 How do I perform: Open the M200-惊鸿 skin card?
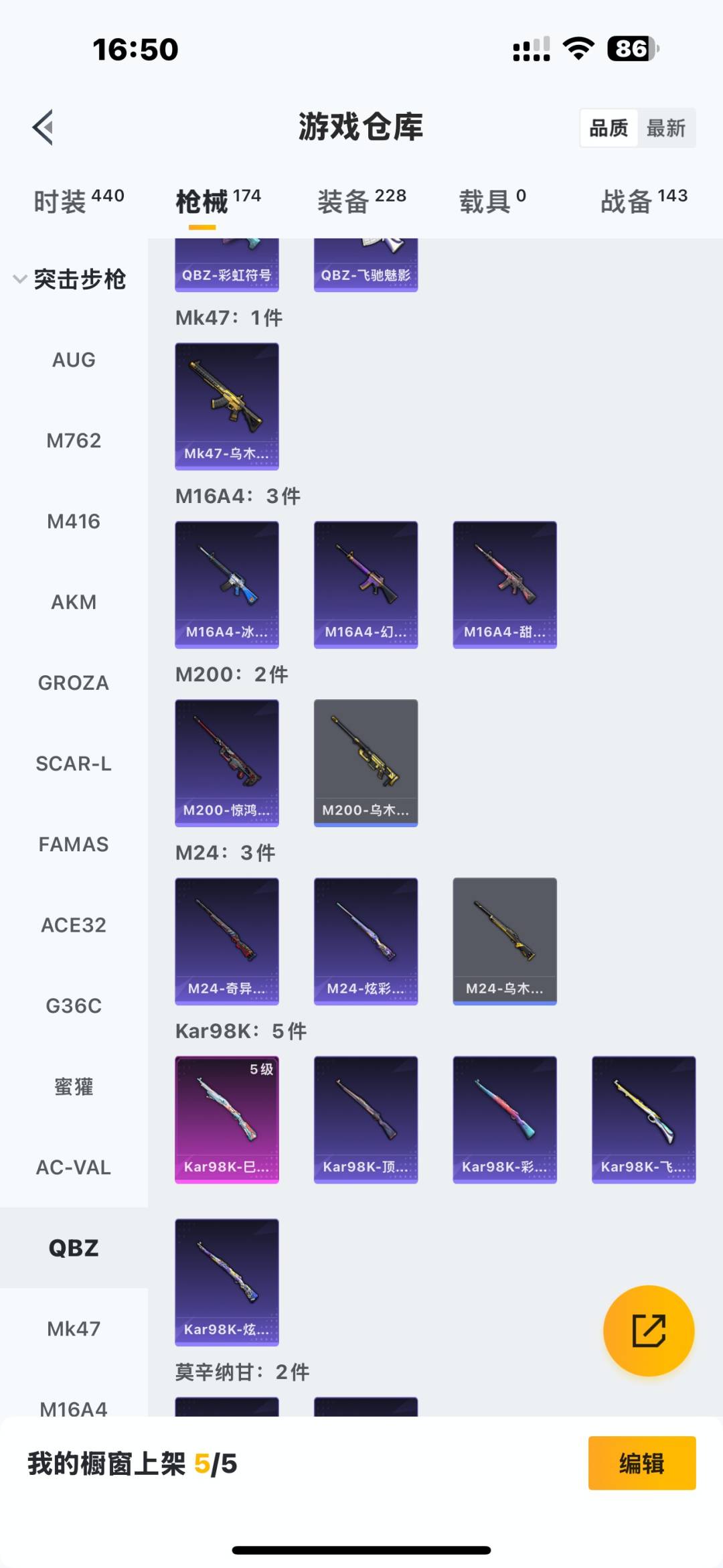226,762
